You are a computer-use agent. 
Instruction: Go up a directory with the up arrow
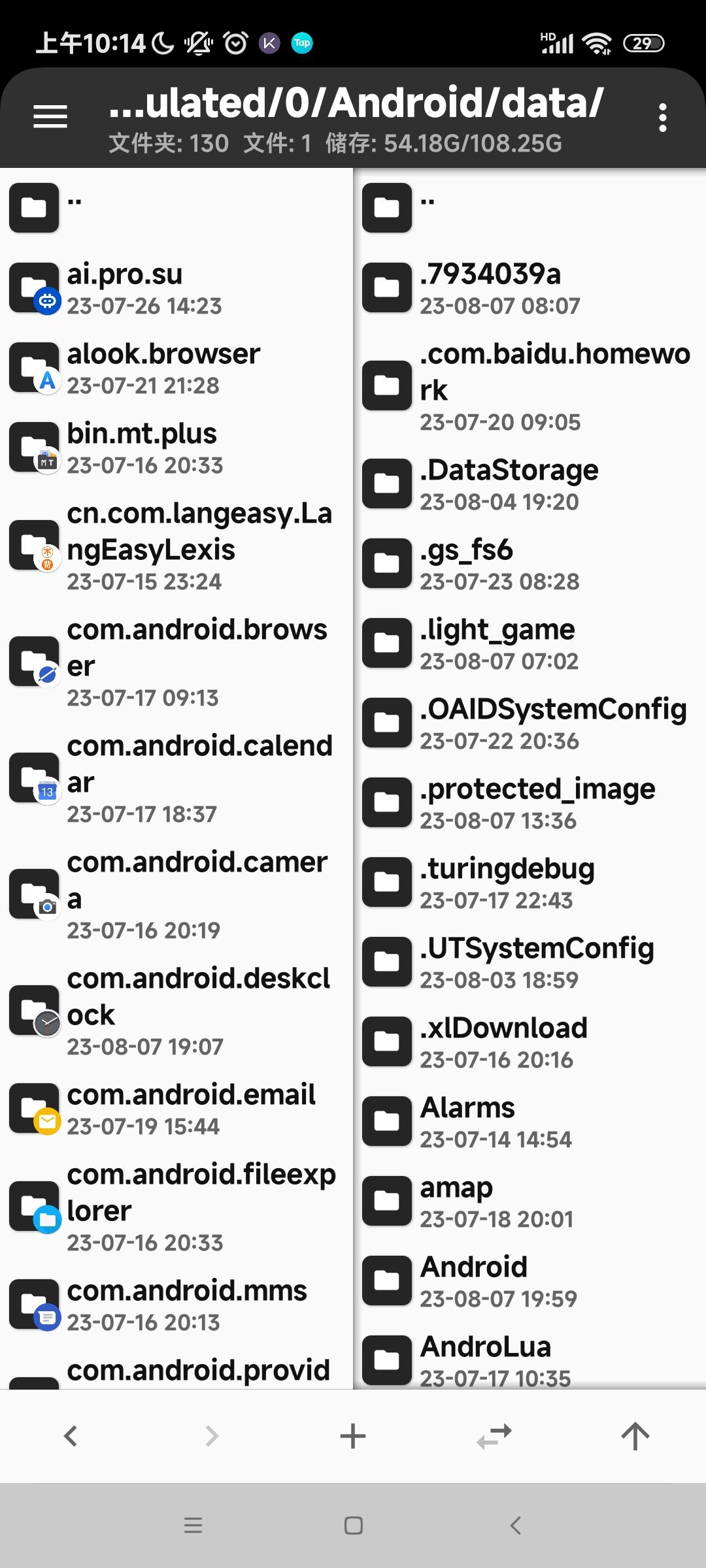click(635, 1436)
